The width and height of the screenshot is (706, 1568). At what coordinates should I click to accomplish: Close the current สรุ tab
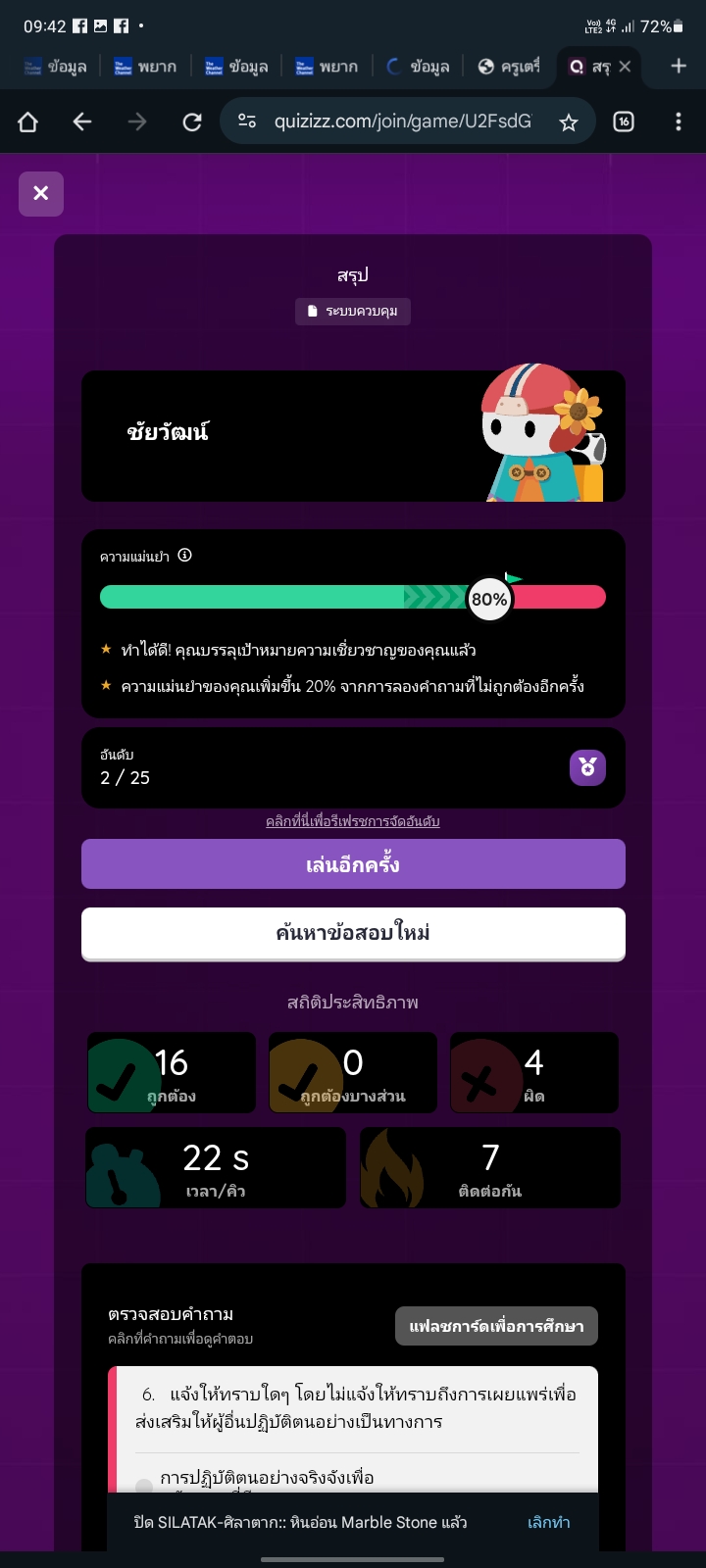625,67
